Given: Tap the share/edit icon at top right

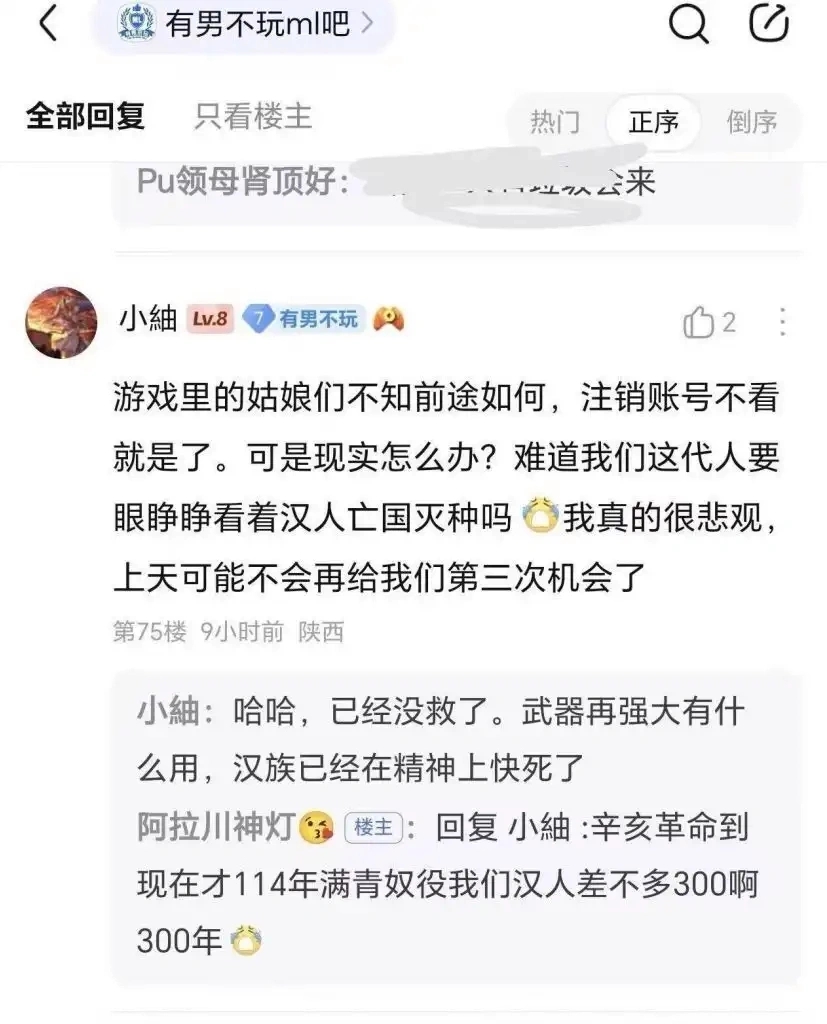Looking at the screenshot, I should pyautogui.click(x=768, y=24).
